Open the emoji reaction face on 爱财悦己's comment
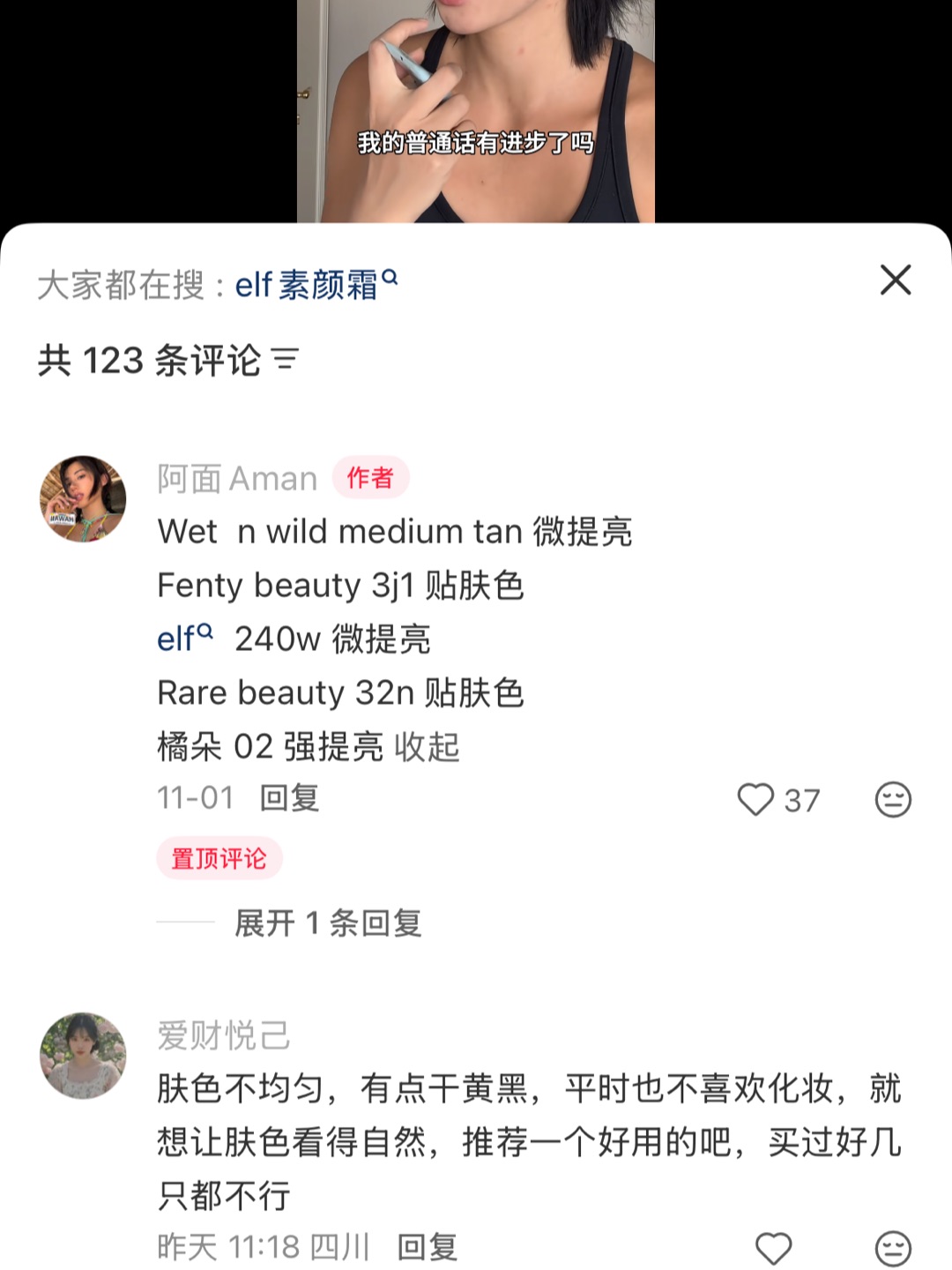The width and height of the screenshot is (952, 1270). tap(894, 1246)
